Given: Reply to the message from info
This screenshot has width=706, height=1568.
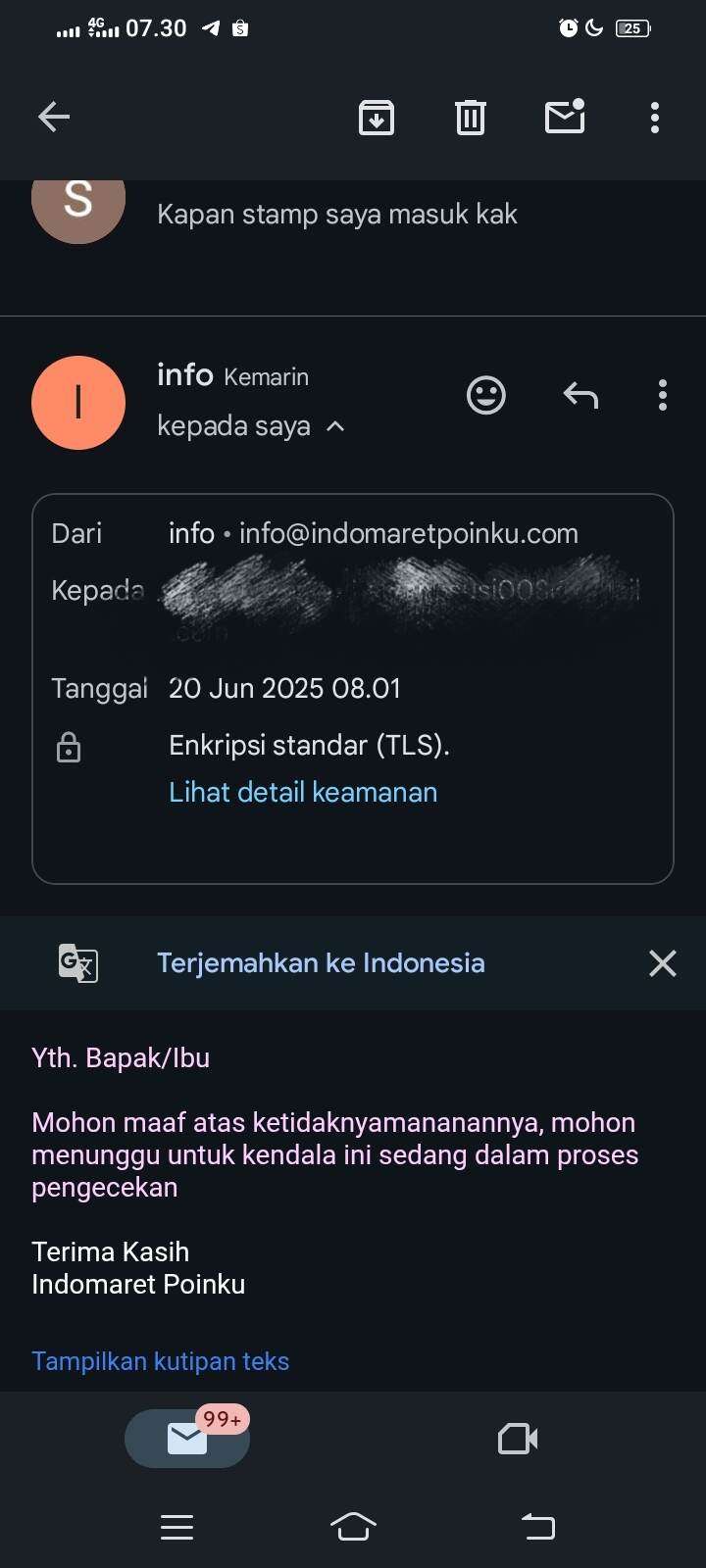Looking at the screenshot, I should pos(580,395).
